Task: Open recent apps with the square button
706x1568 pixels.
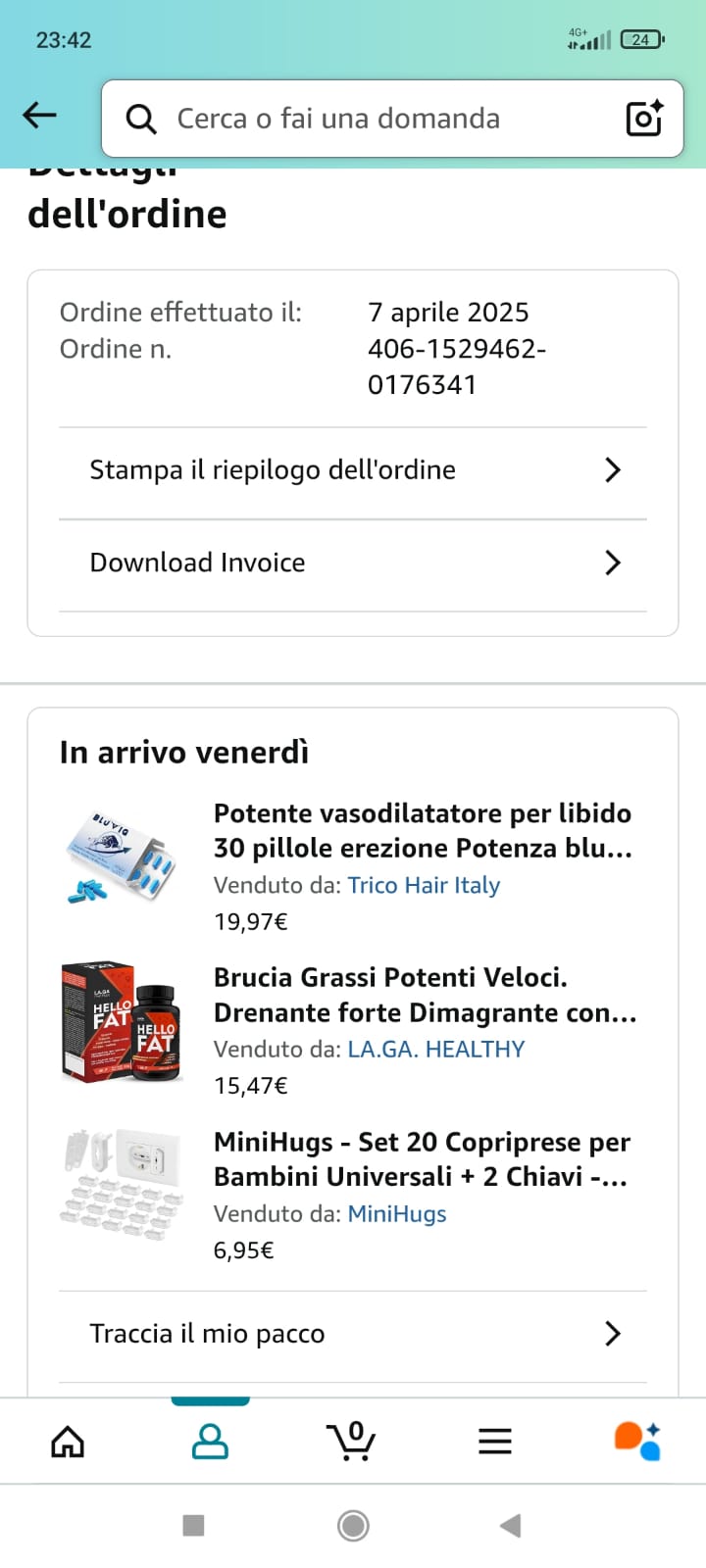Action: (x=194, y=1526)
